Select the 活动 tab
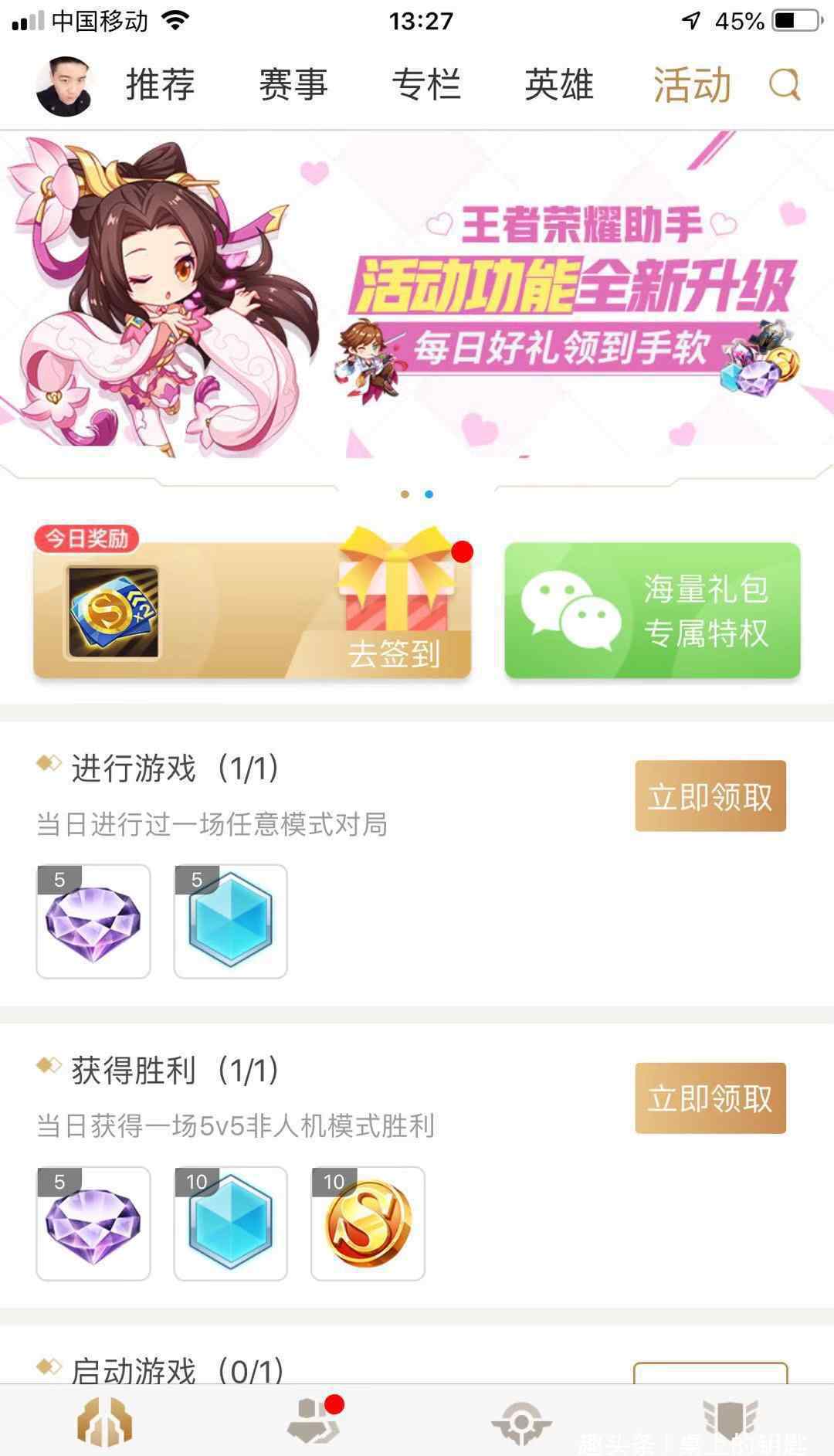The image size is (834, 1456). pos(692,84)
